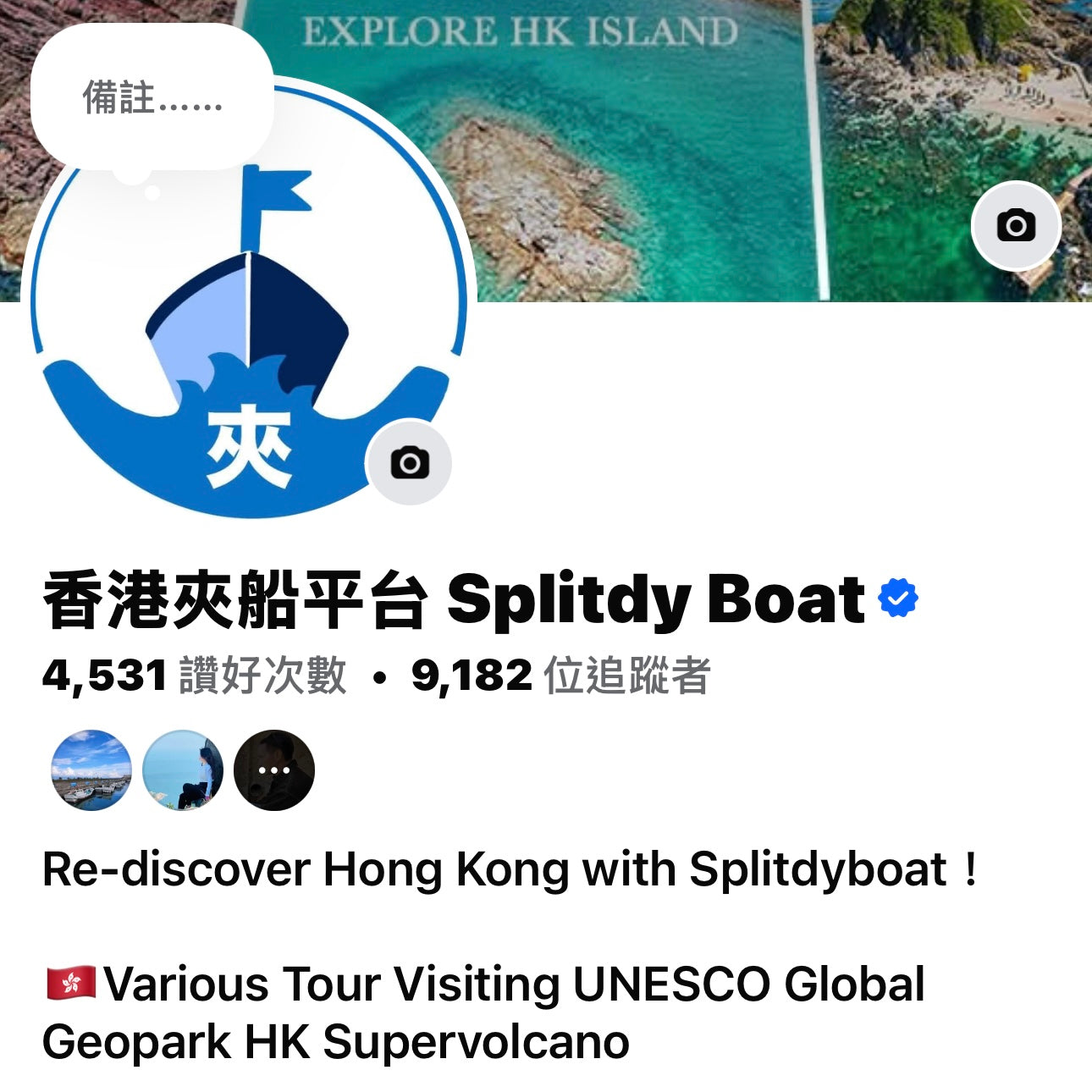Open the second follower avatar
1092x1092 pixels.
pyautogui.click(x=183, y=770)
